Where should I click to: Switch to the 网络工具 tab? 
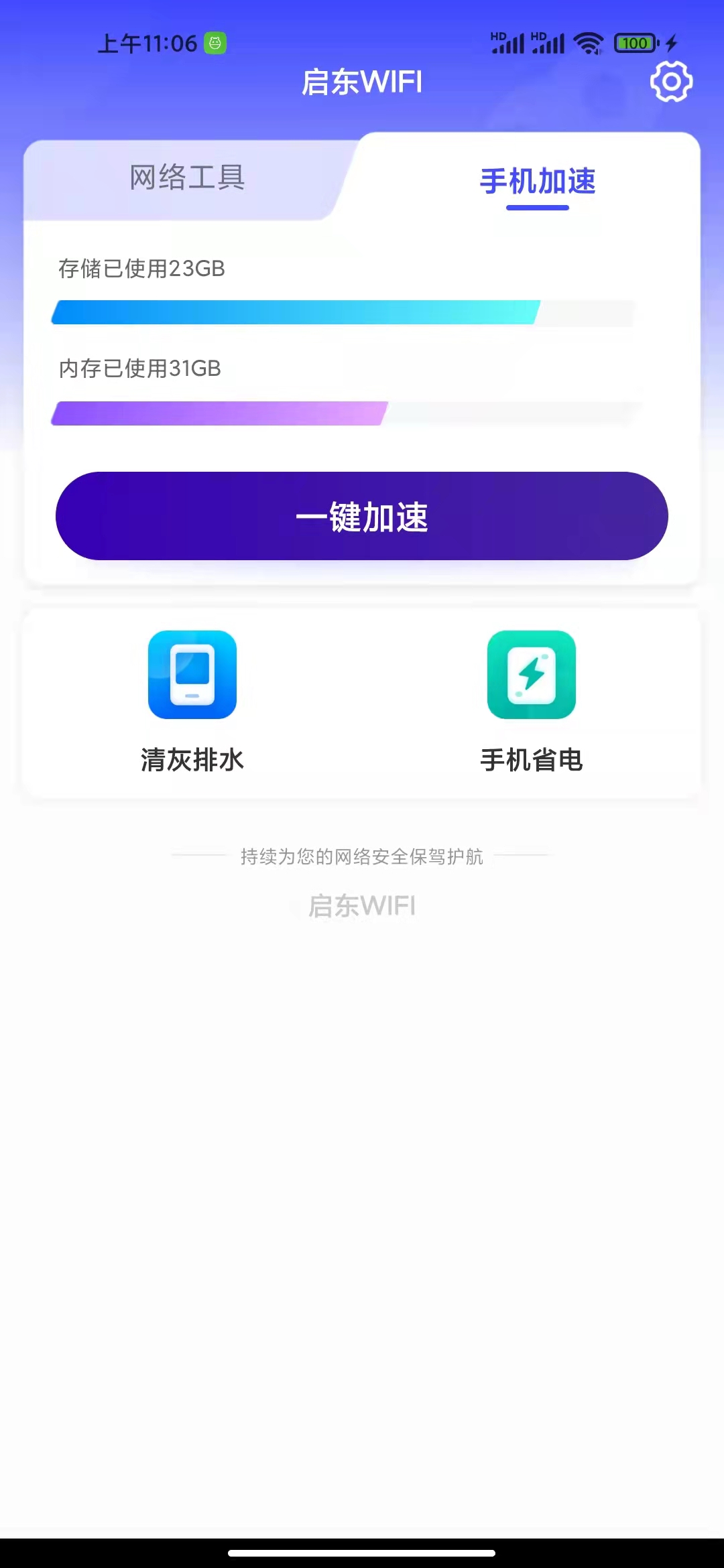point(186,179)
